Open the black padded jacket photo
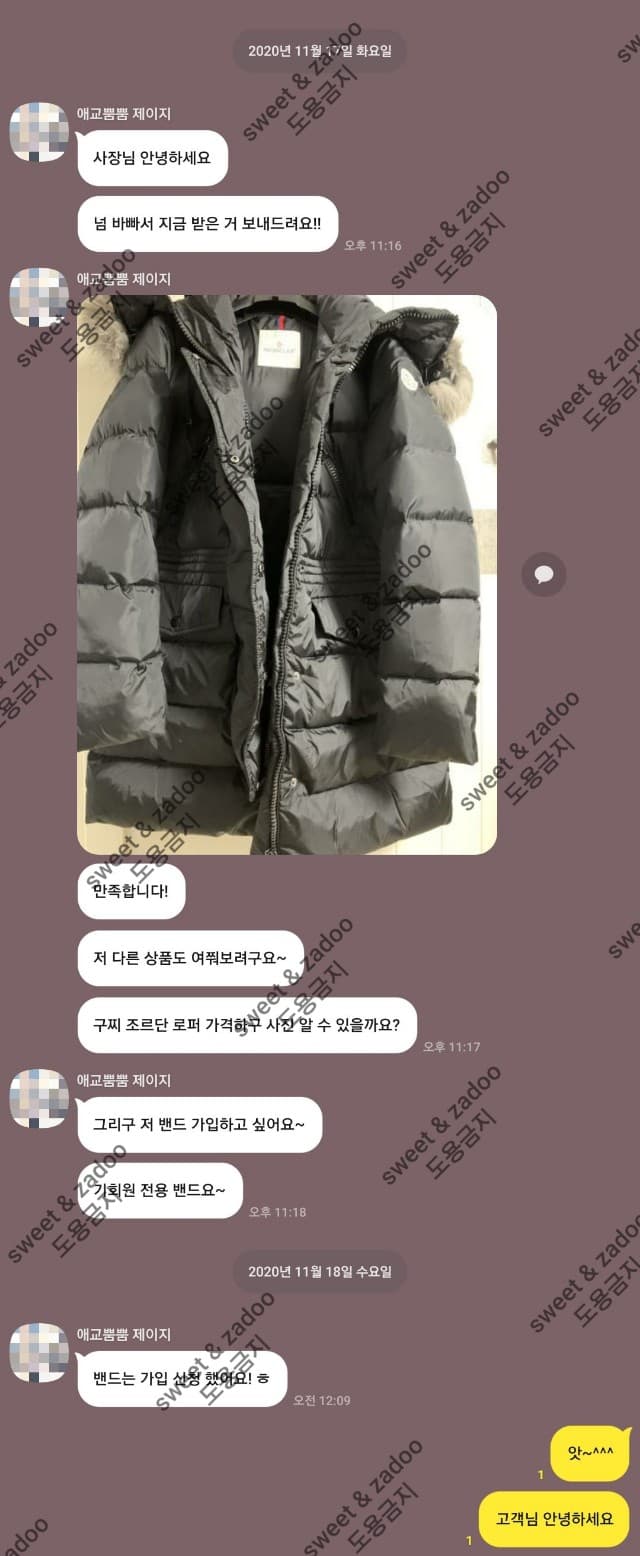The height and width of the screenshot is (1556, 640). [287, 574]
